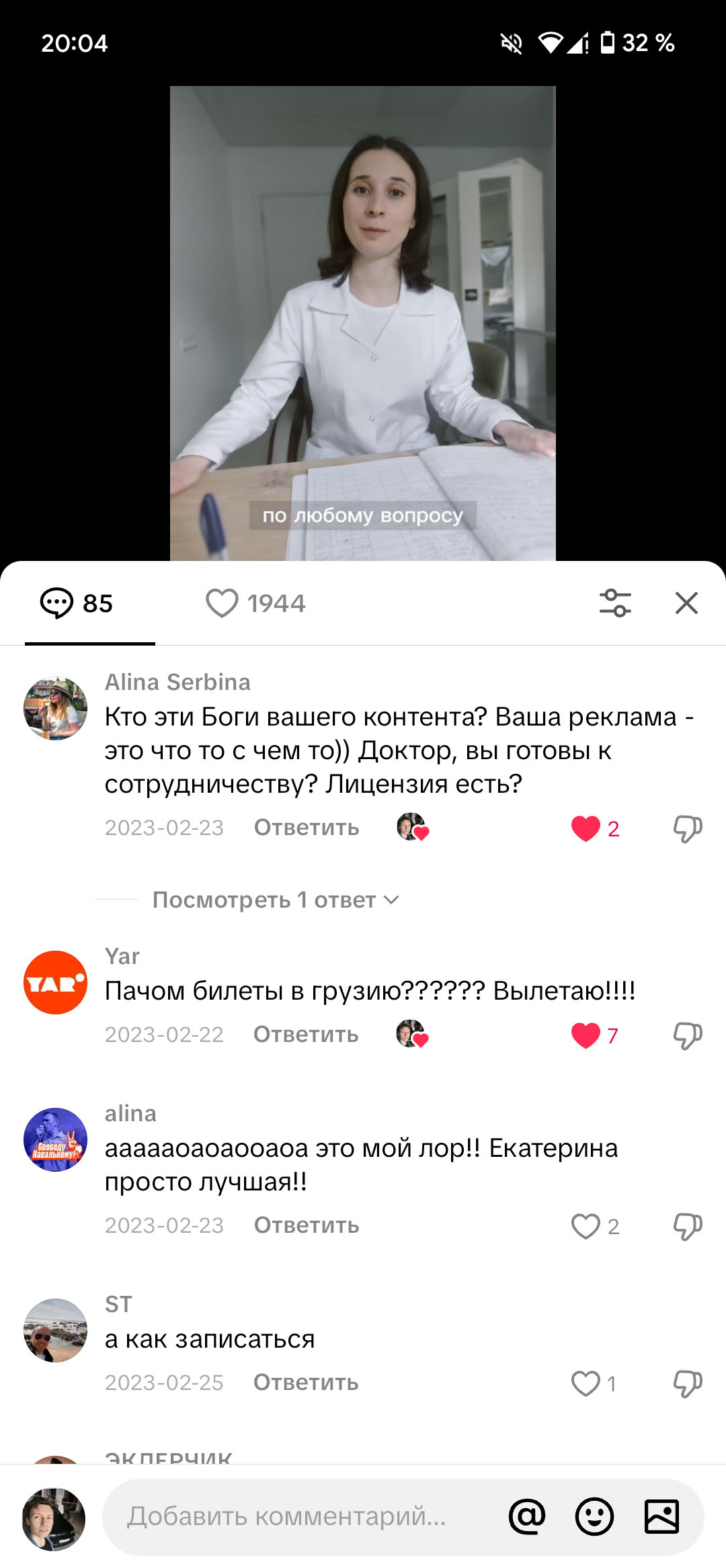Switch to the comments tab showing 85
Viewport: 726px width, 1568px height.
click(77, 603)
